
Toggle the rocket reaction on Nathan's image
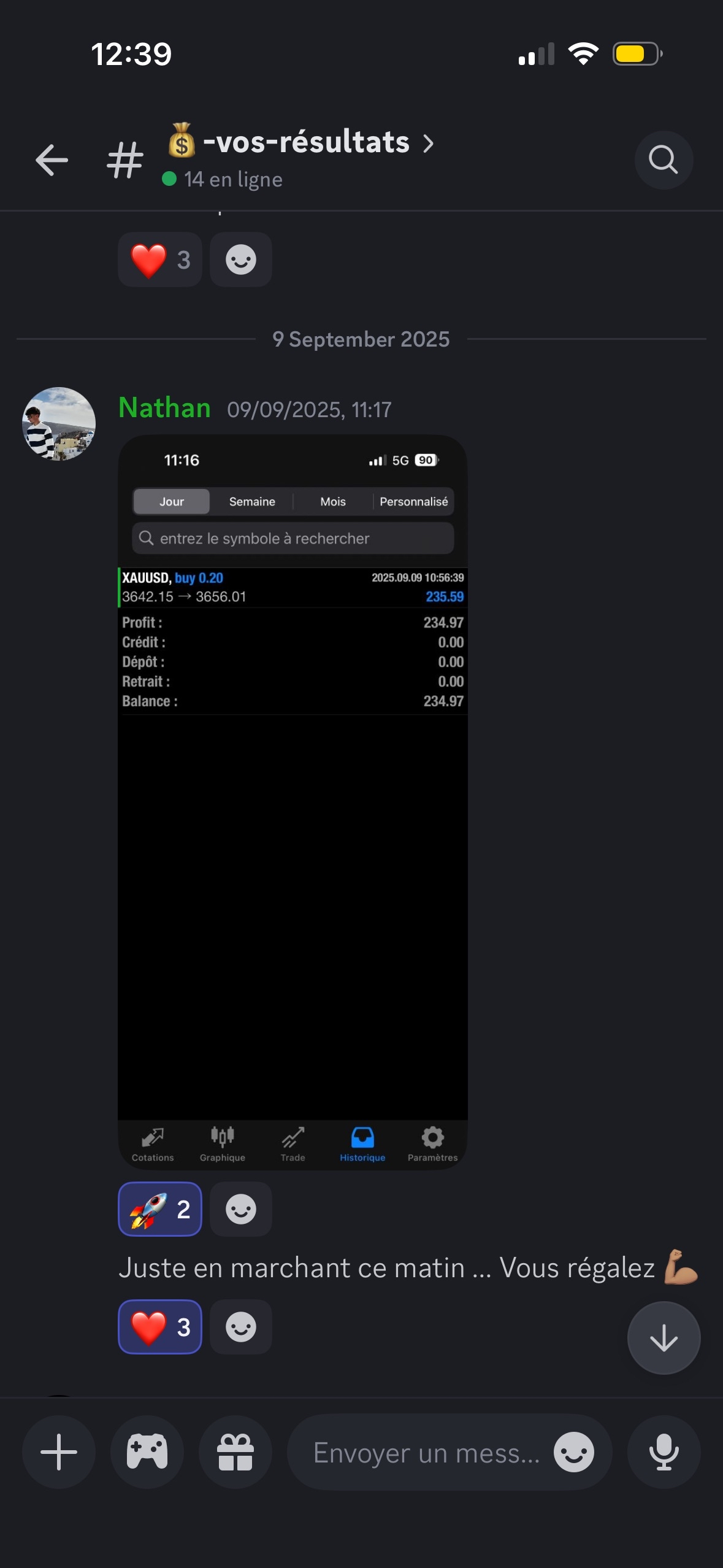coord(160,1209)
